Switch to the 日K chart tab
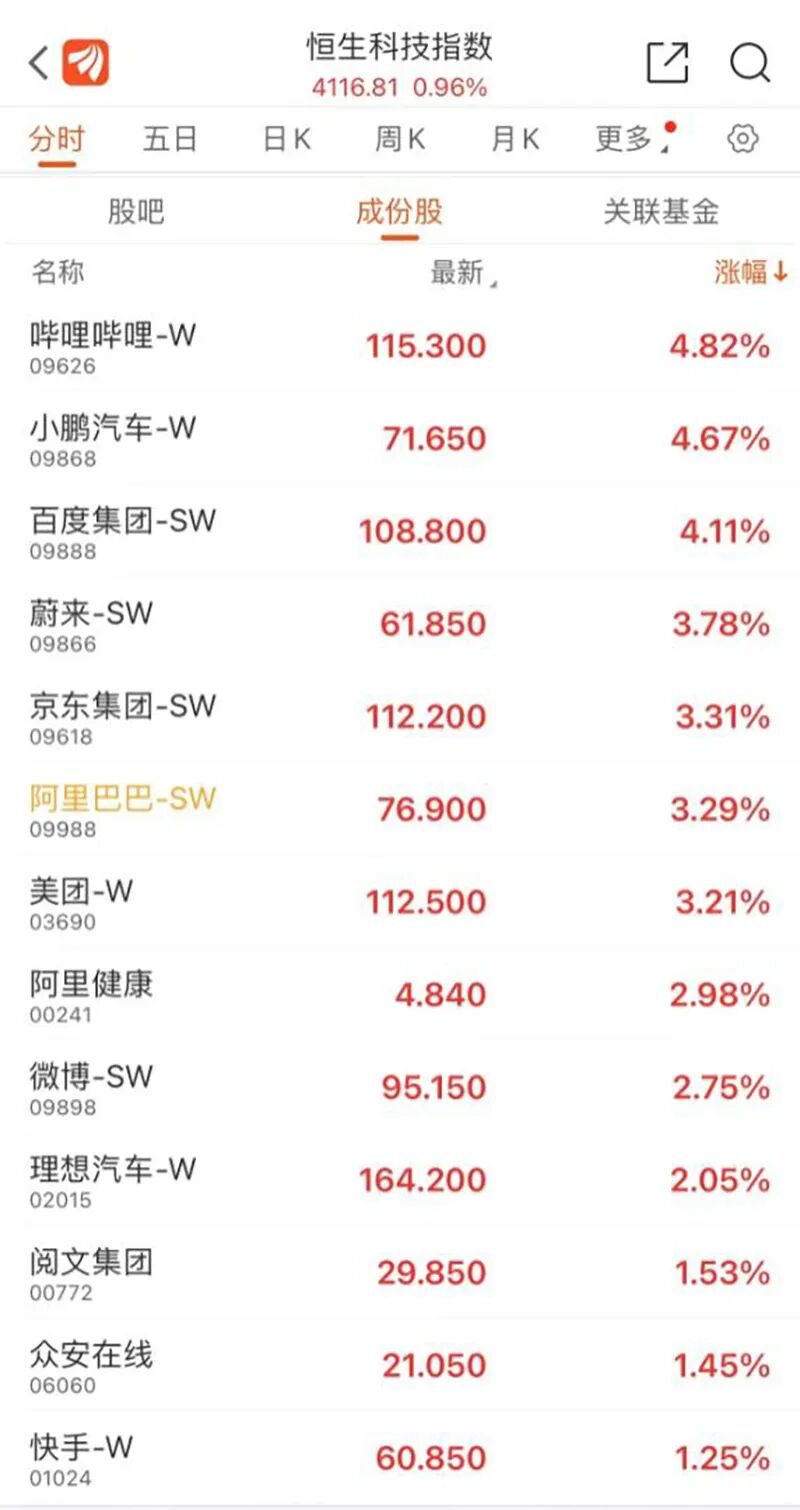 (x=287, y=139)
